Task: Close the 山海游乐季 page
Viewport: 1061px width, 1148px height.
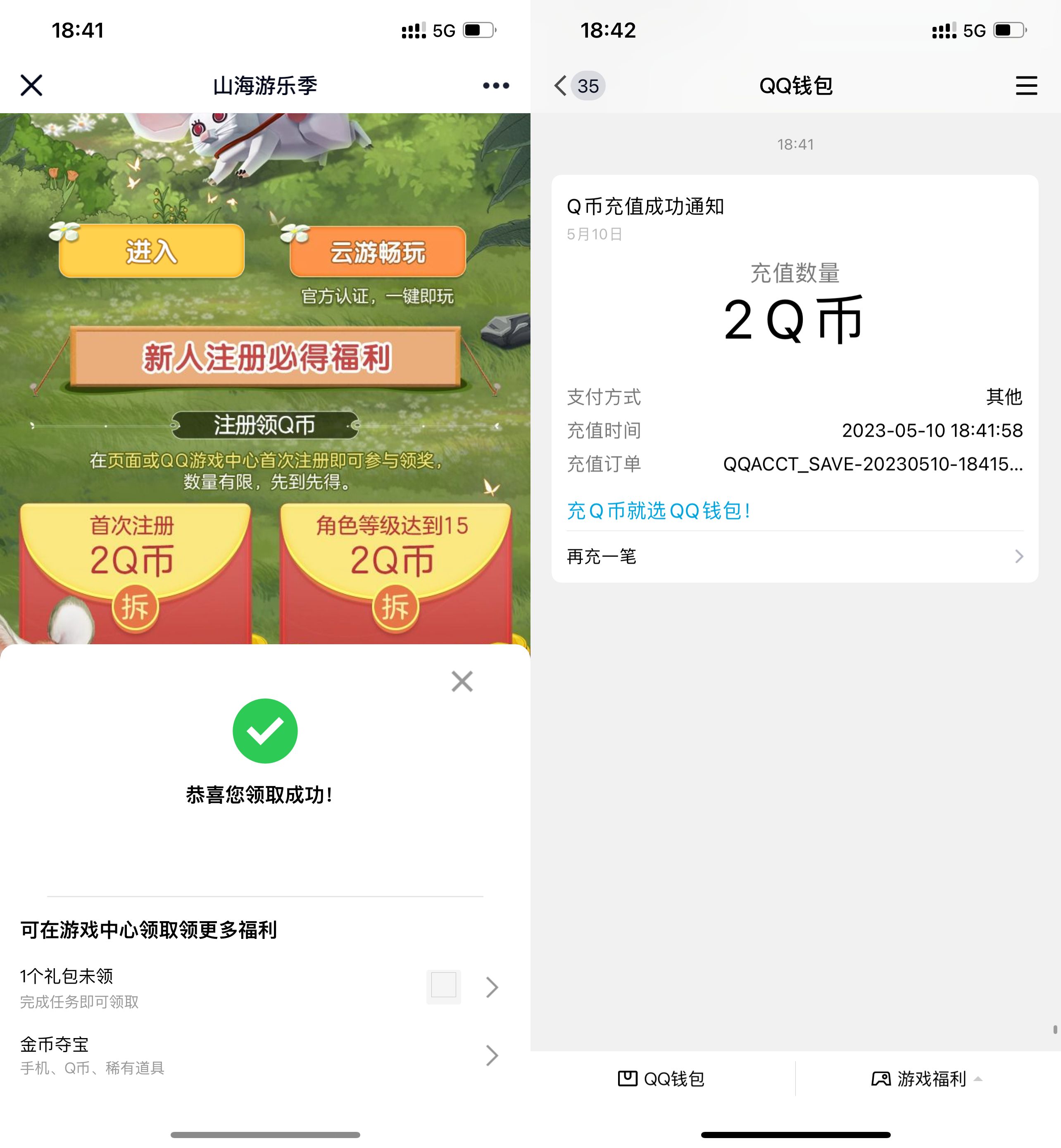Action: tap(31, 86)
